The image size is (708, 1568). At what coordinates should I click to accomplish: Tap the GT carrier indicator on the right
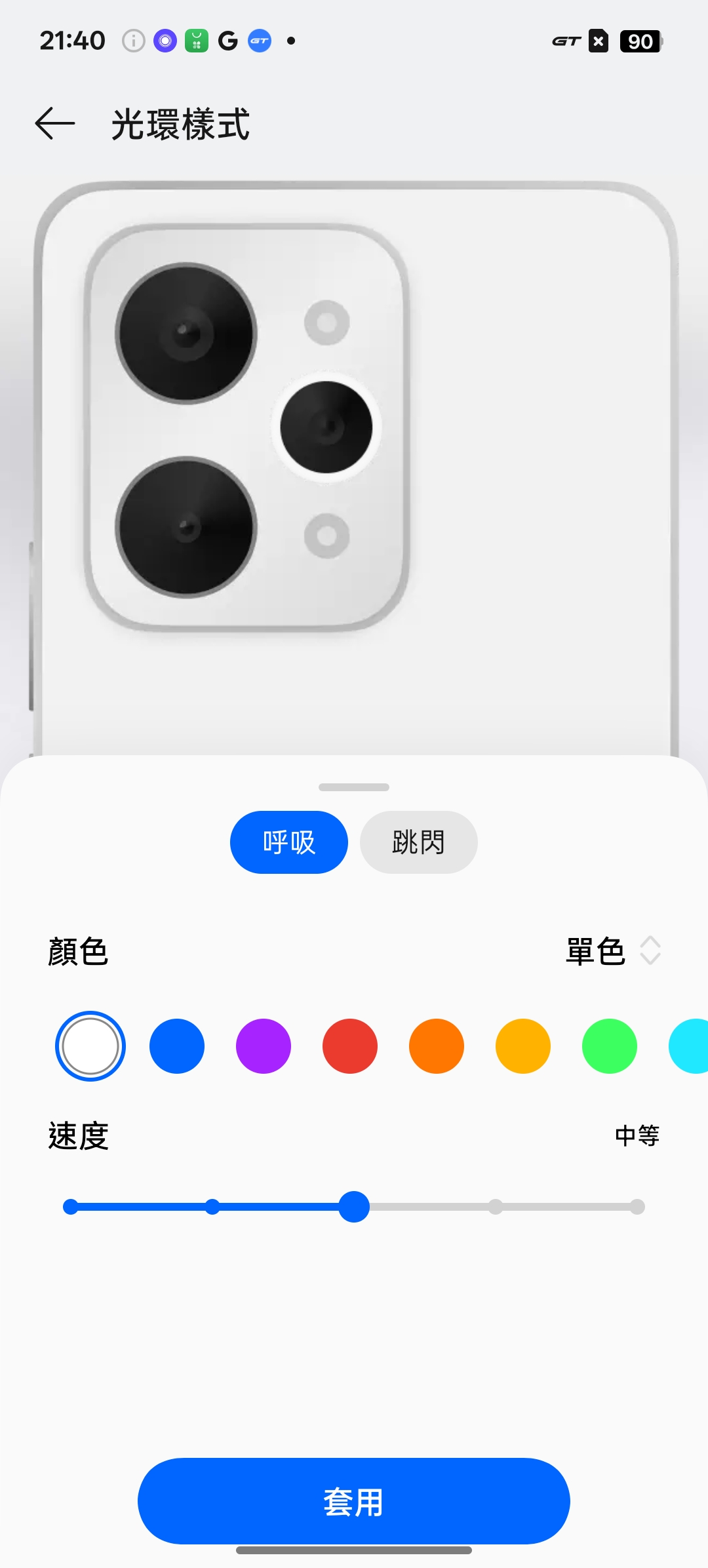568,41
